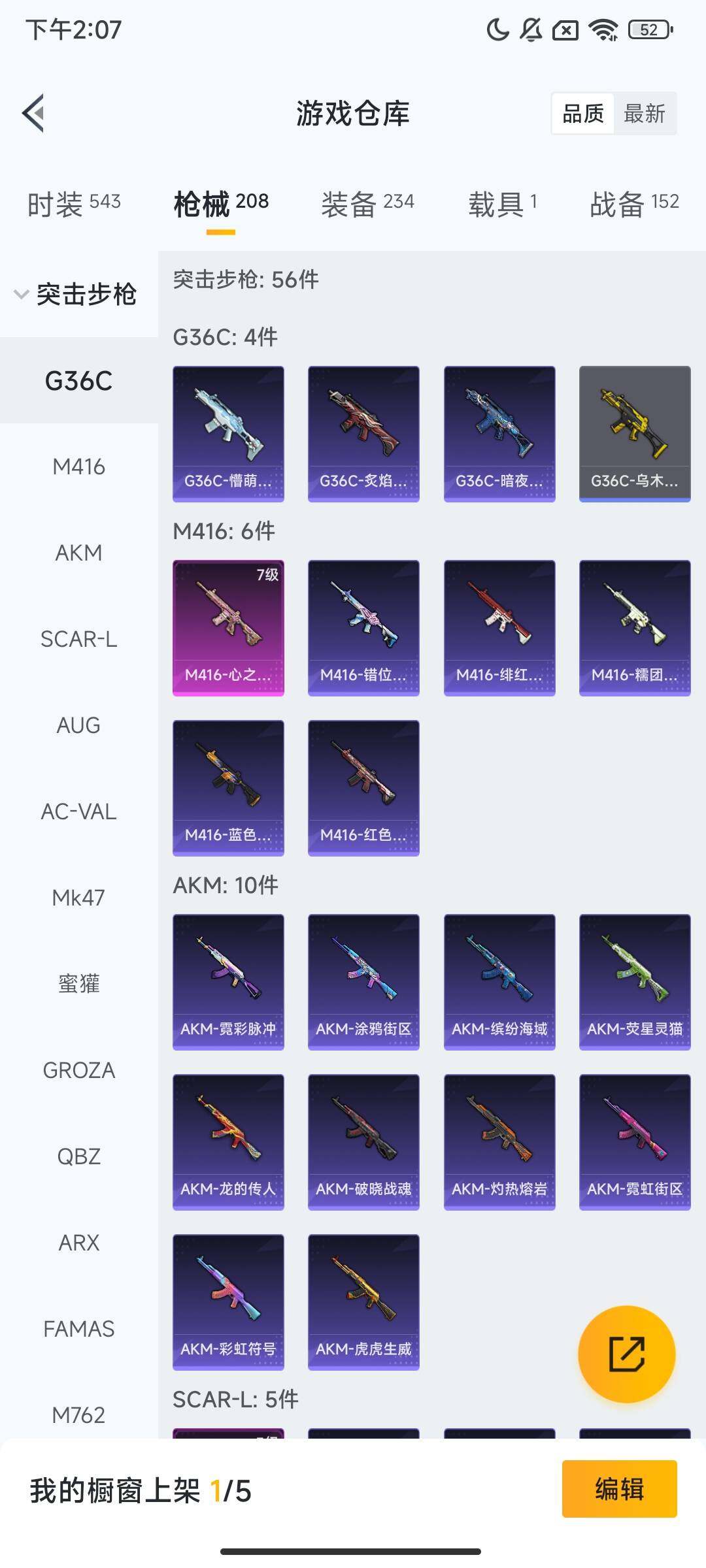Image resolution: width=706 pixels, height=1568 pixels.
Task: Select the 品质 sort option
Action: (x=582, y=114)
